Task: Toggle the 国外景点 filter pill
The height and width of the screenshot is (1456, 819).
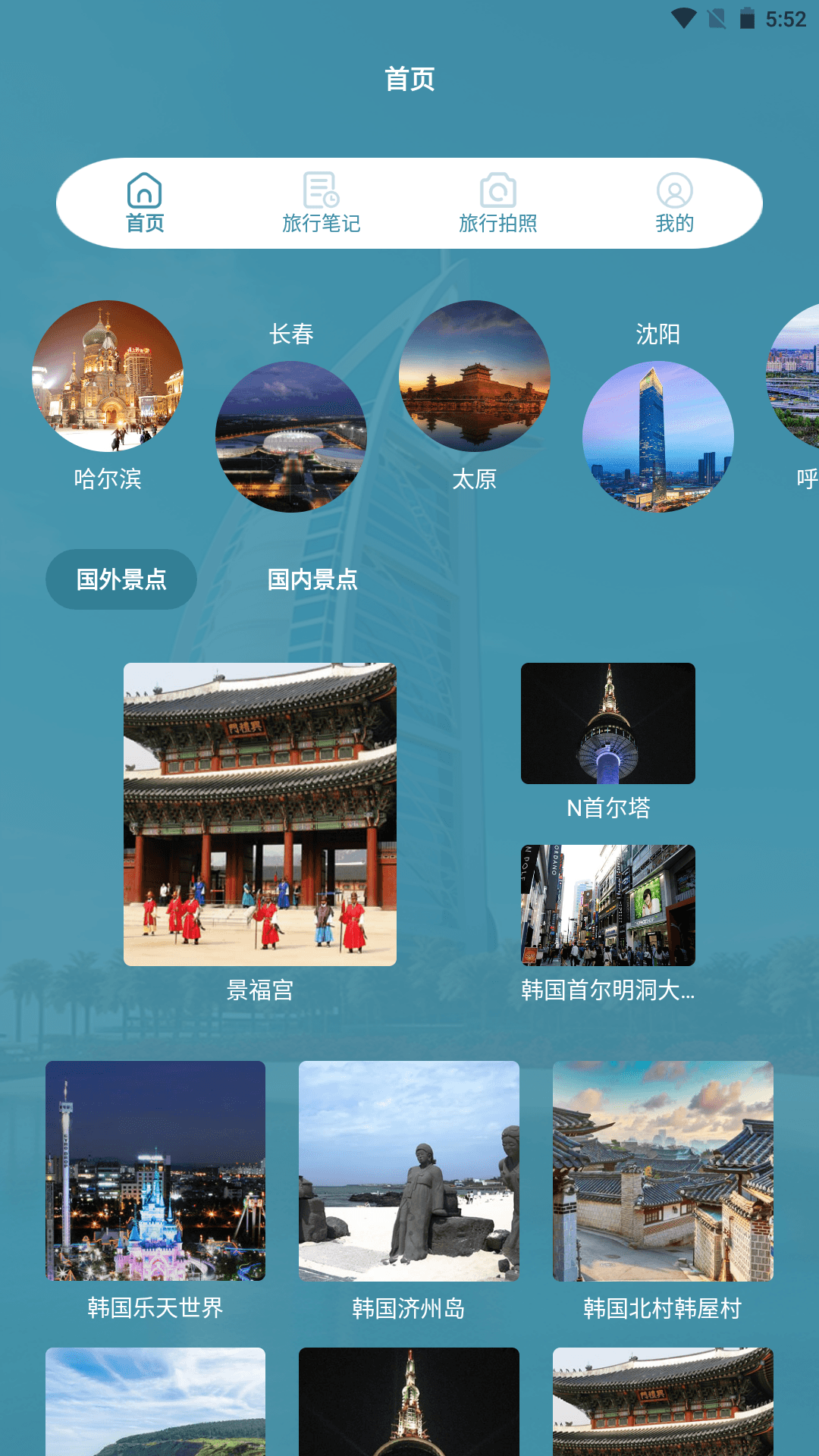Action: click(x=121, y=579)
